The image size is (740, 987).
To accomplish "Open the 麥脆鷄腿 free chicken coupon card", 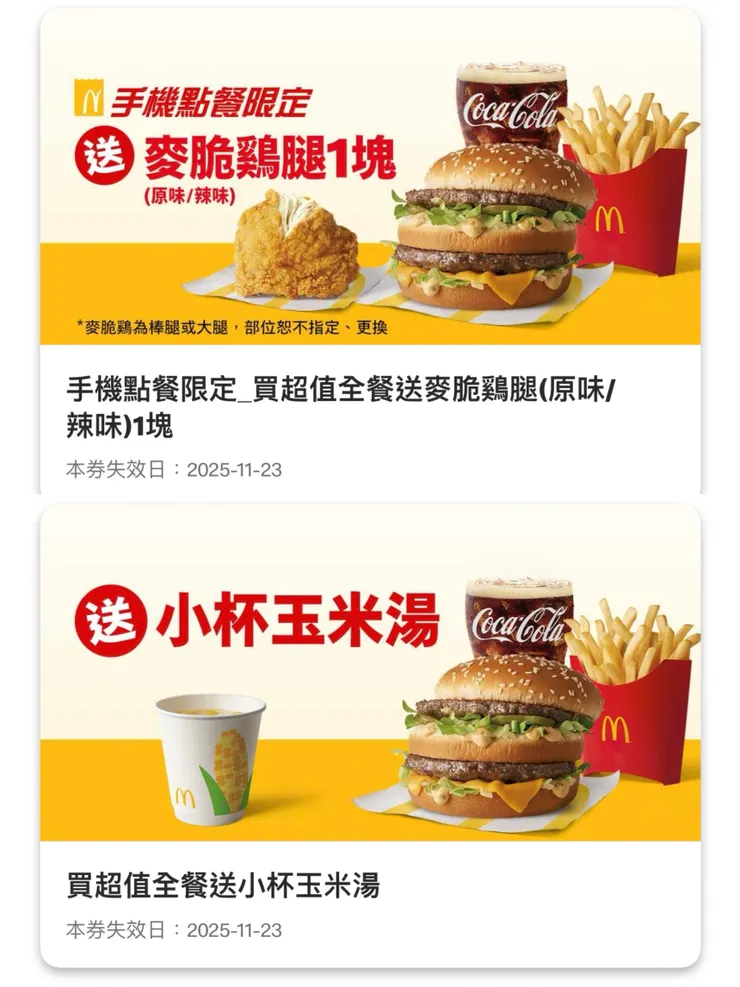I will [370, 250].
